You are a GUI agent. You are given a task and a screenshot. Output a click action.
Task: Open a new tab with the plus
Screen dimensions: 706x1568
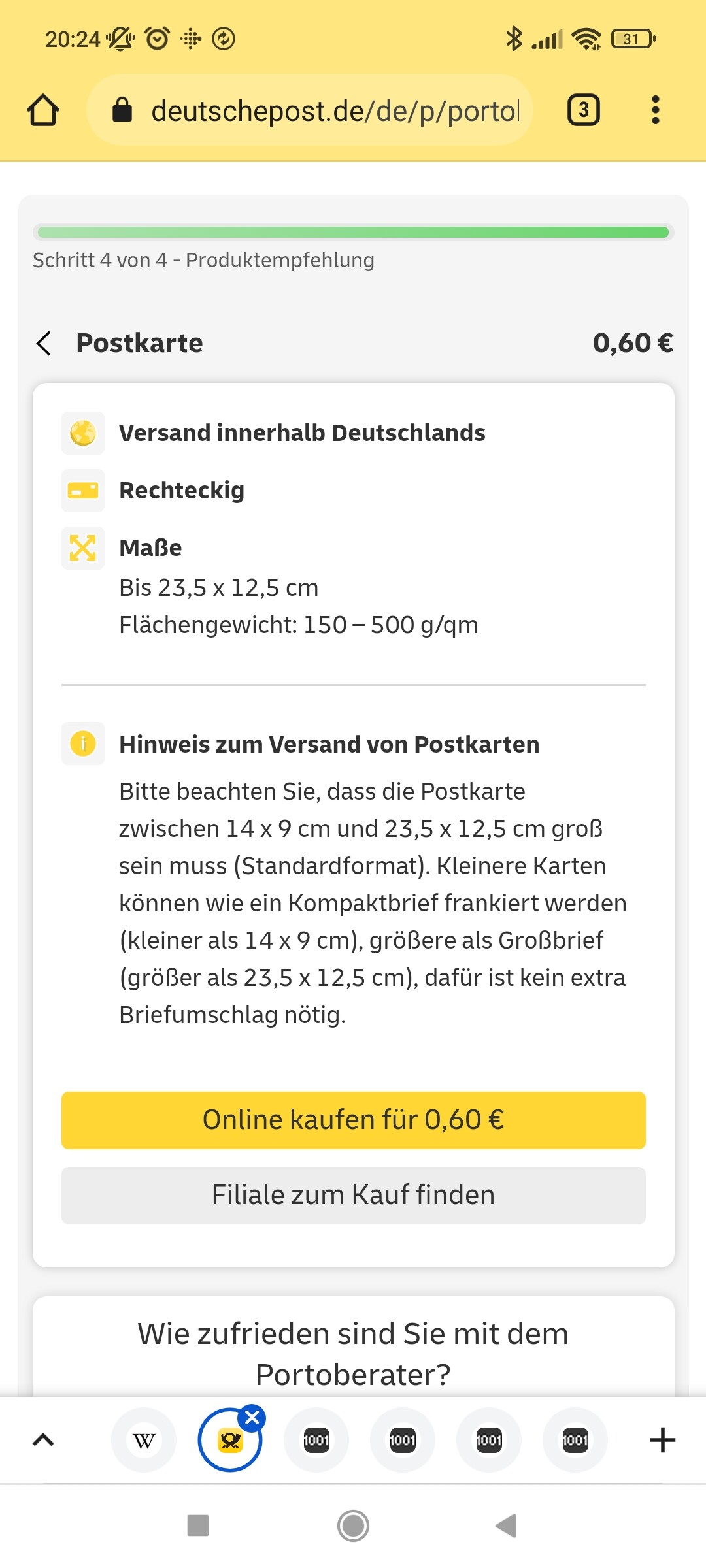click(x=662, y=1440)
